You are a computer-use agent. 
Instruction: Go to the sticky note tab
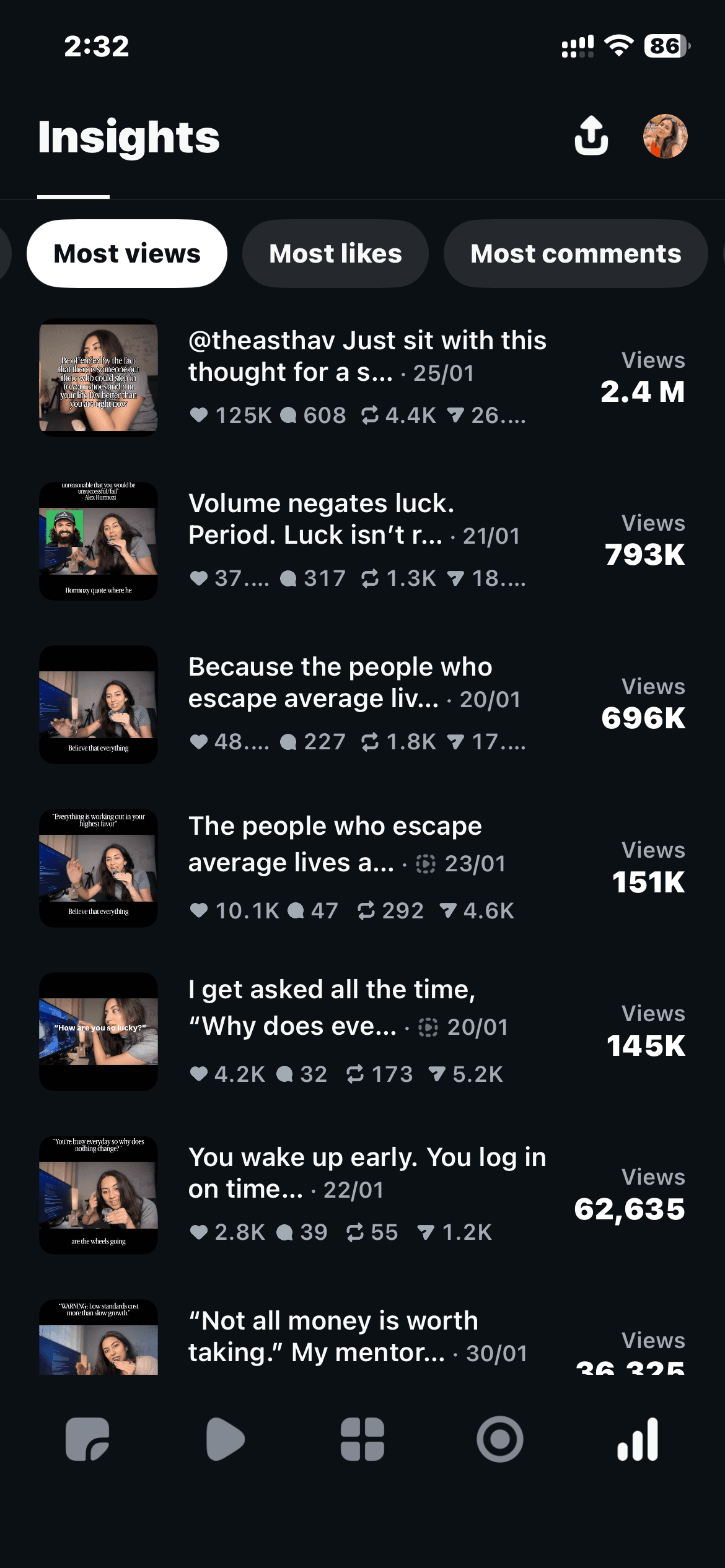pyautogui.click(x=87, y=1439)
